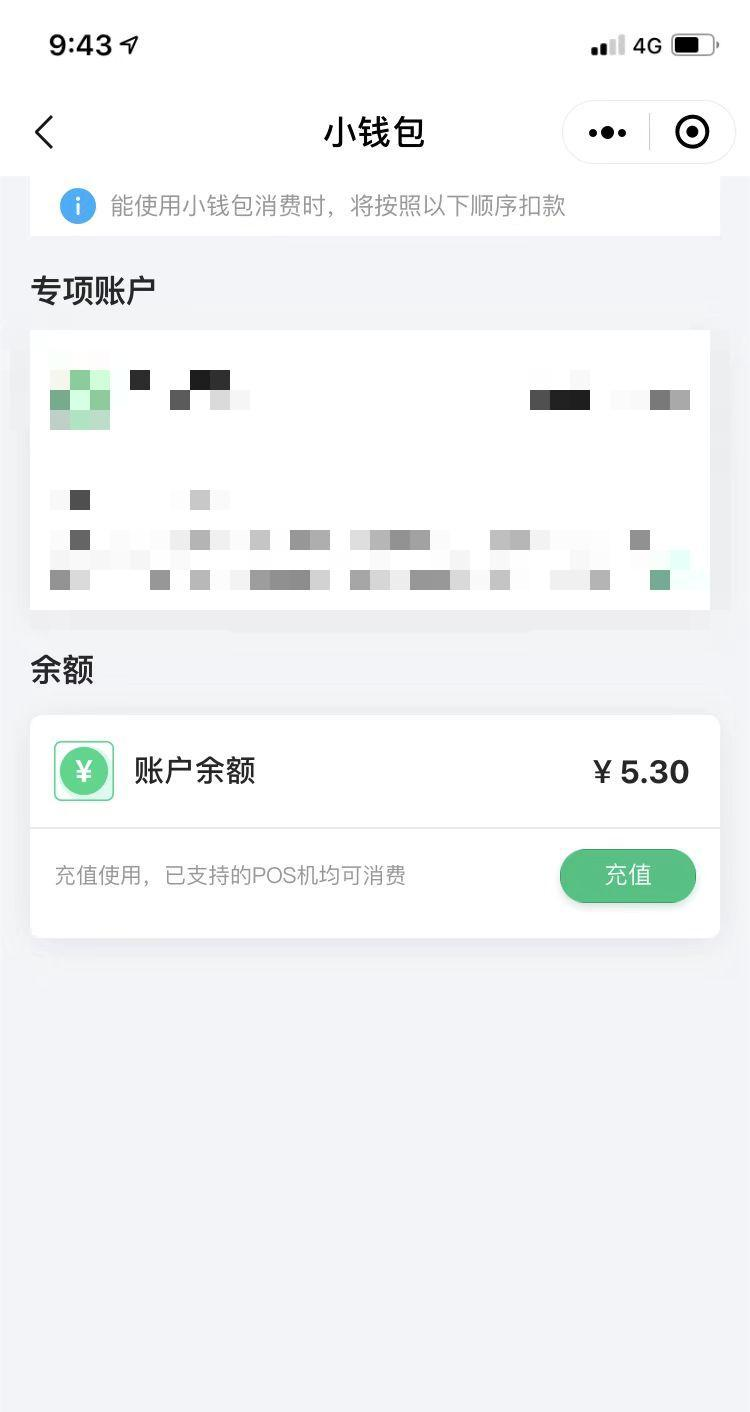Open the 账户余额 row
This screenshot has height=1412, width=750.
pyautogui.click(x=375, y=772)
